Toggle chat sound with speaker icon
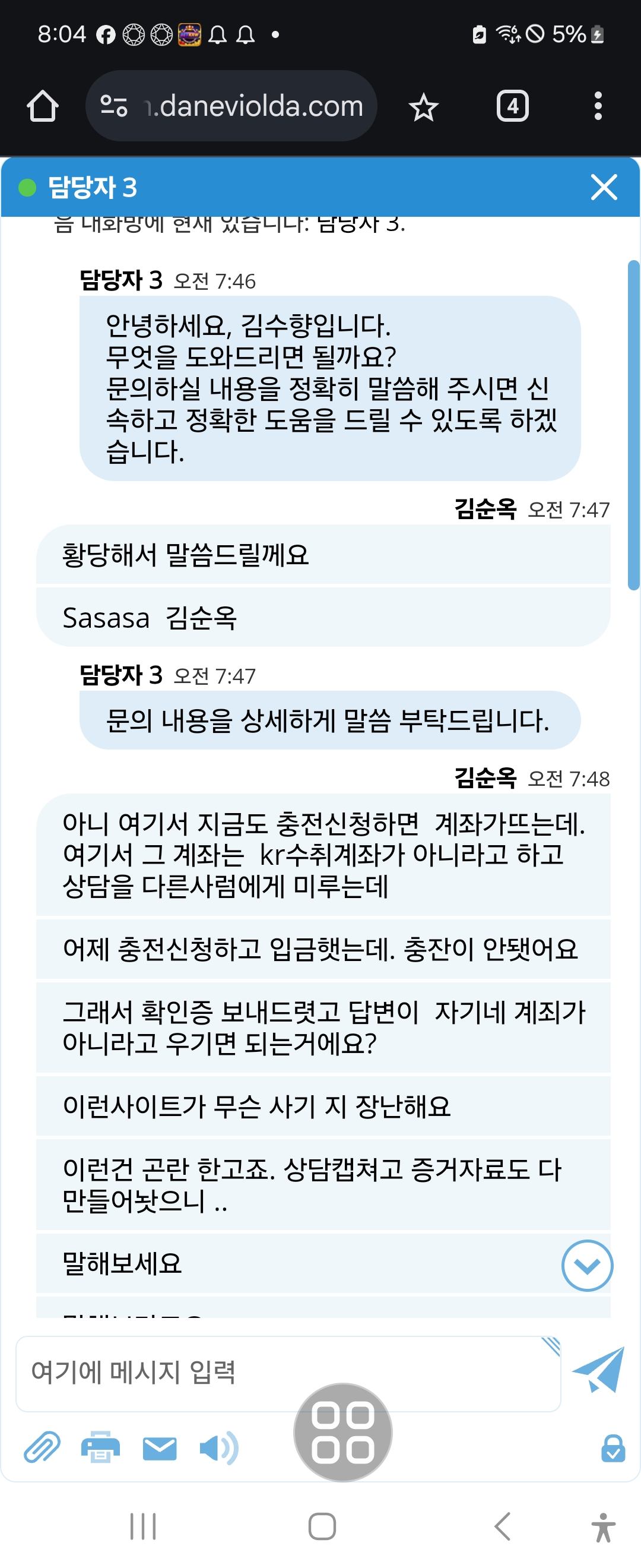The width and height of the screenshot is (641, 1568). [218, 1449]
